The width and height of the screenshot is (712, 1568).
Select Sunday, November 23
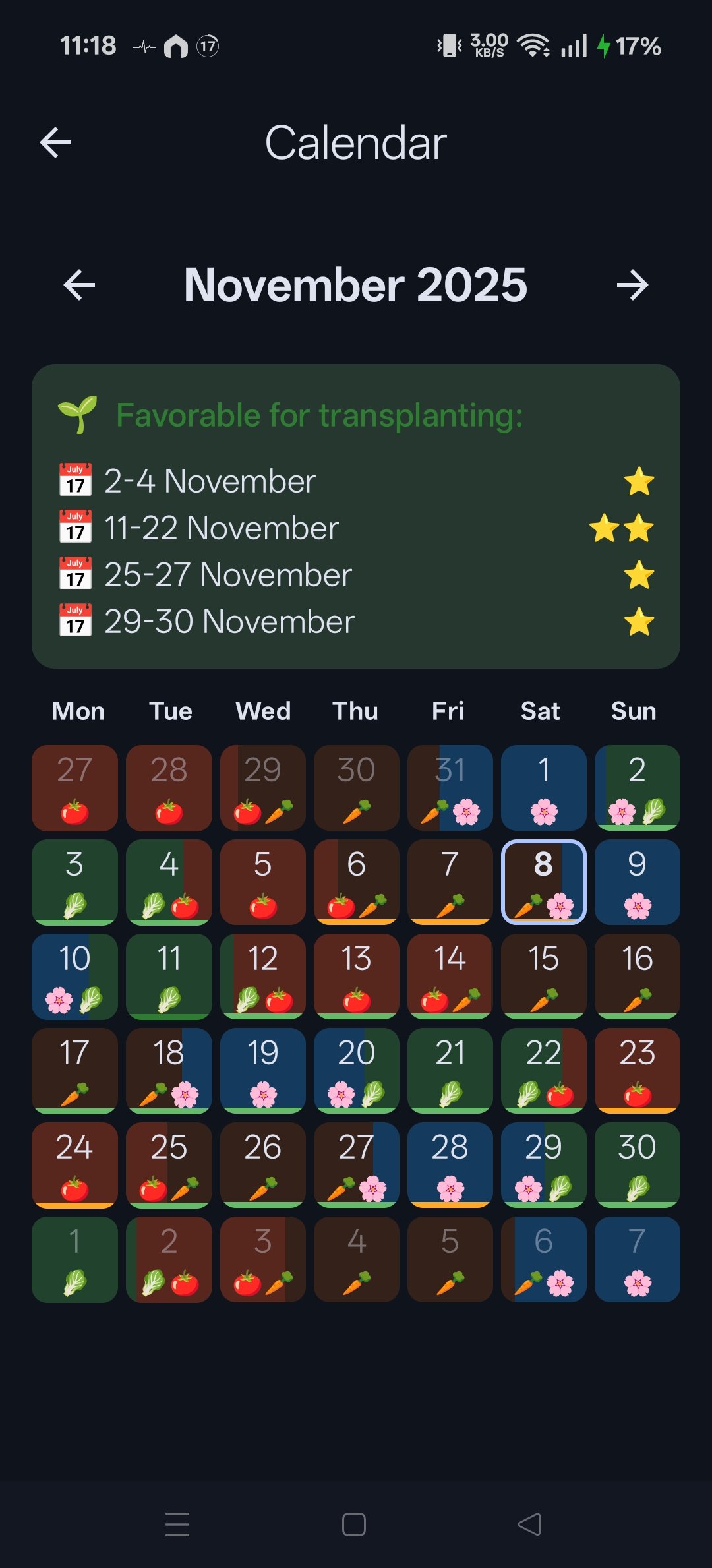(x=637, y=1070)
